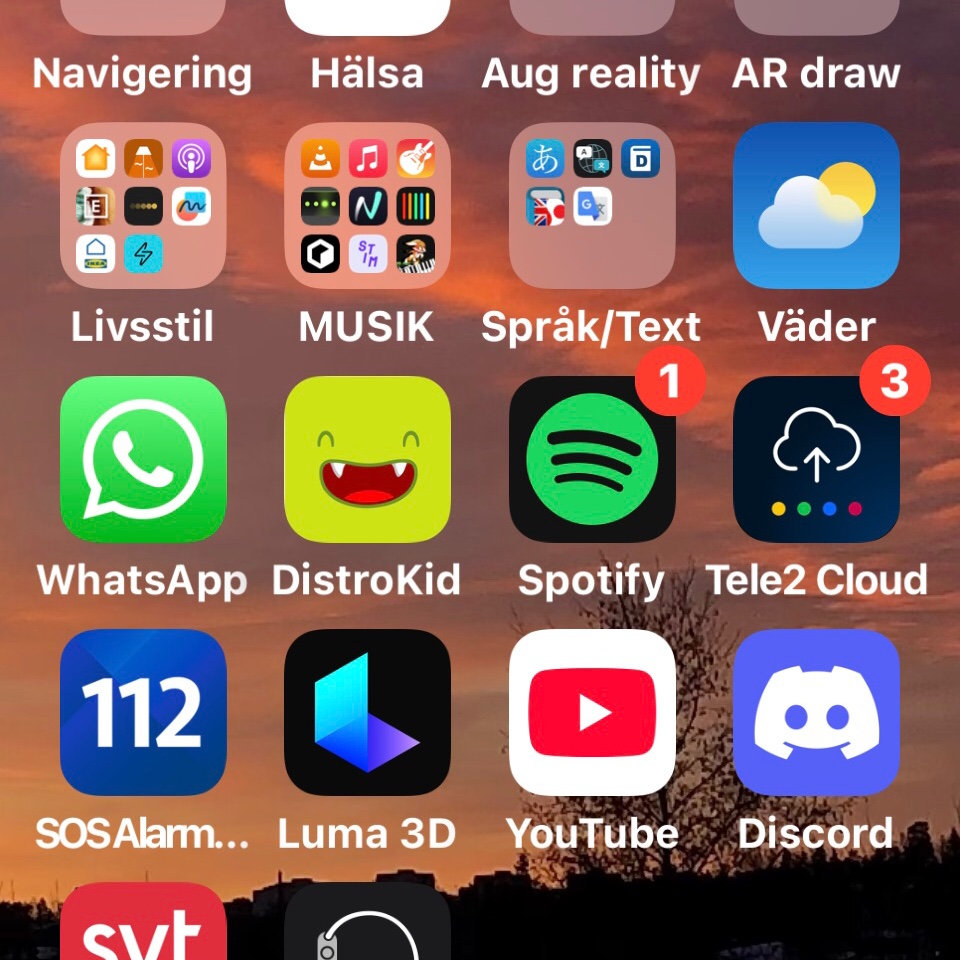Launch the DistroKid app
This screenshot has height=960, width=960.
pyautogui.click(x=367, y=459)
